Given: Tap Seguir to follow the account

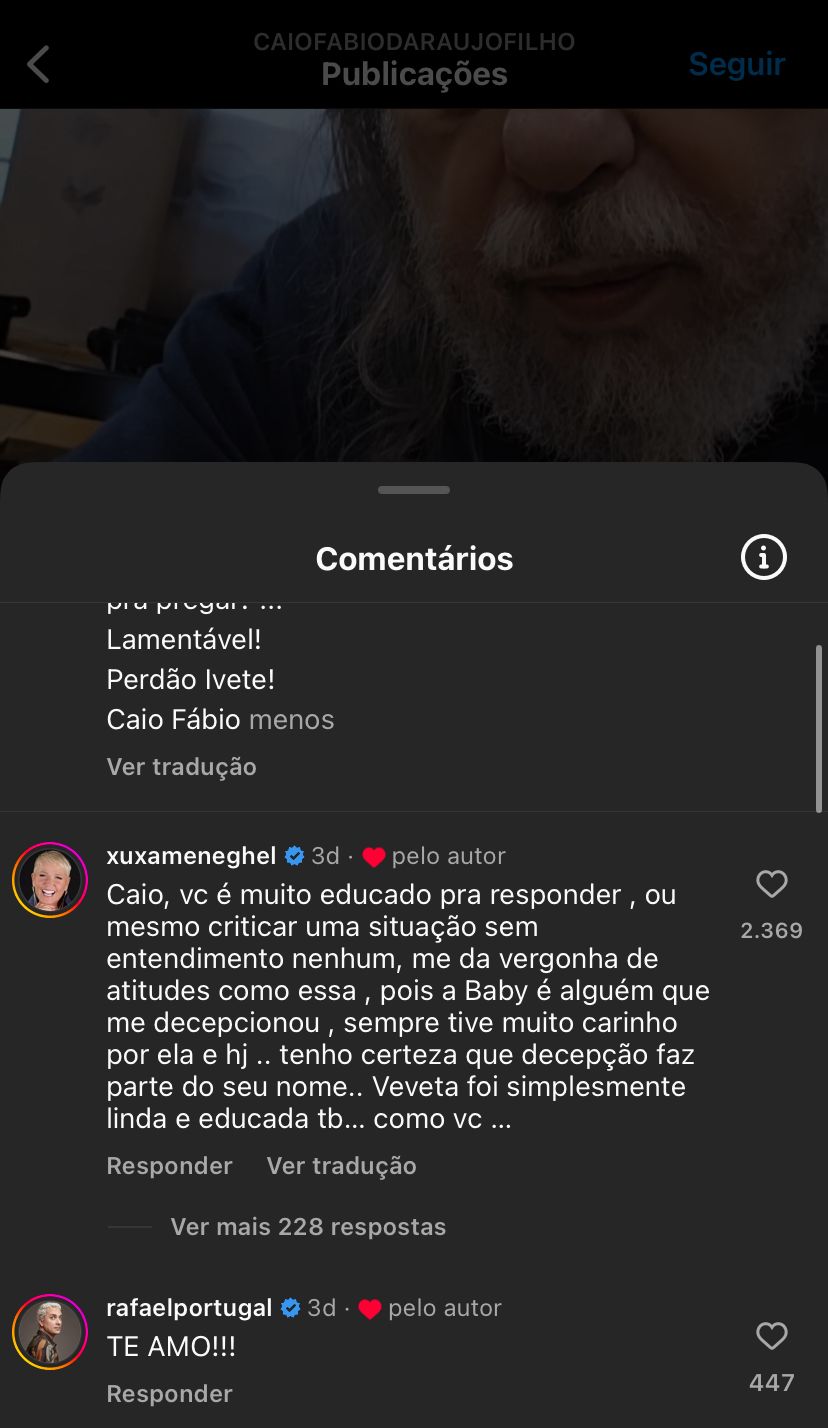Looking at the screenshot, I should (736, 64).
